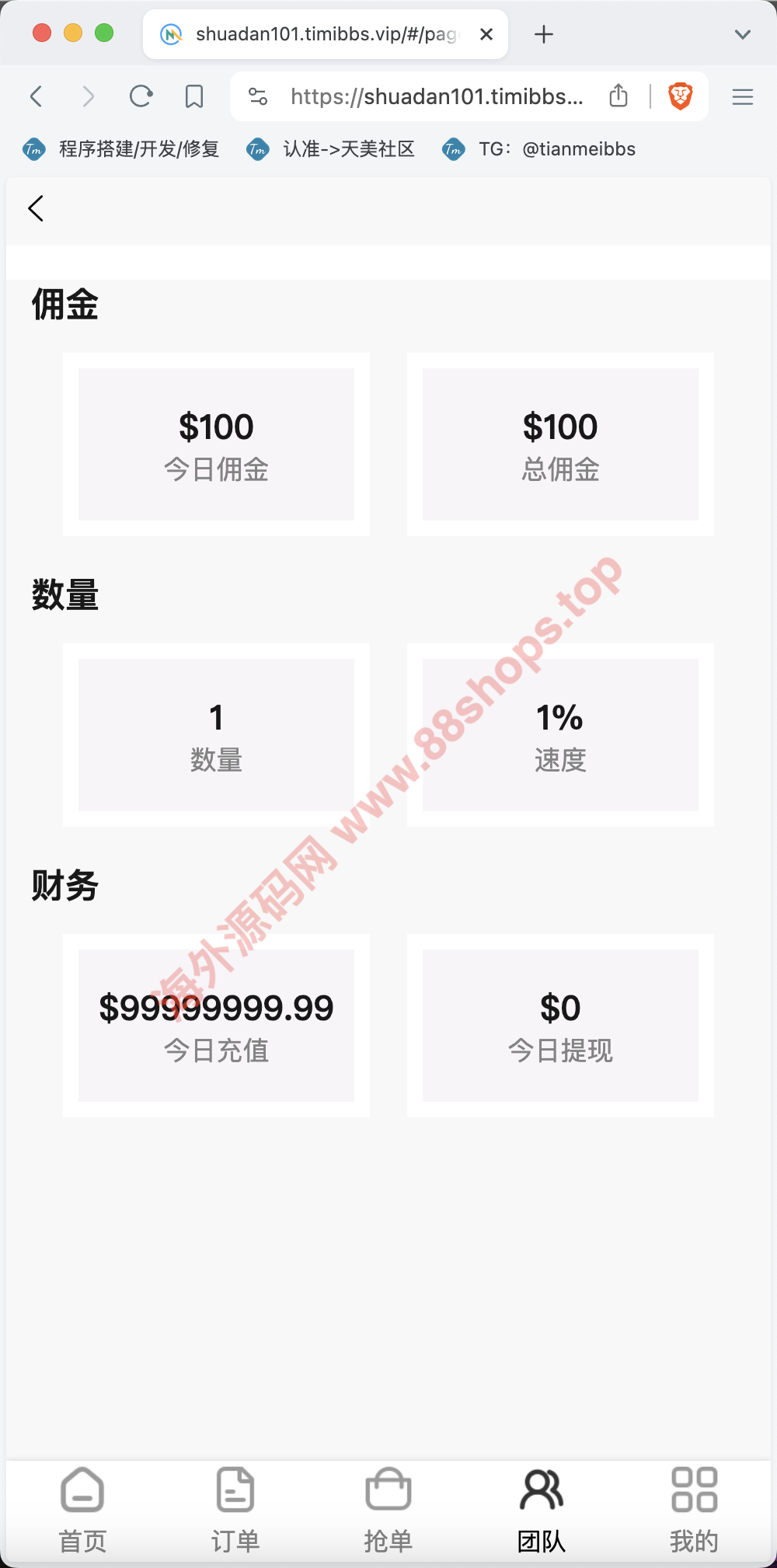Close the shuadan101 browser tab
Image resolution: width=777 pixels, height=1568 pixels.
pyautogui.click(x=486, y=34)
